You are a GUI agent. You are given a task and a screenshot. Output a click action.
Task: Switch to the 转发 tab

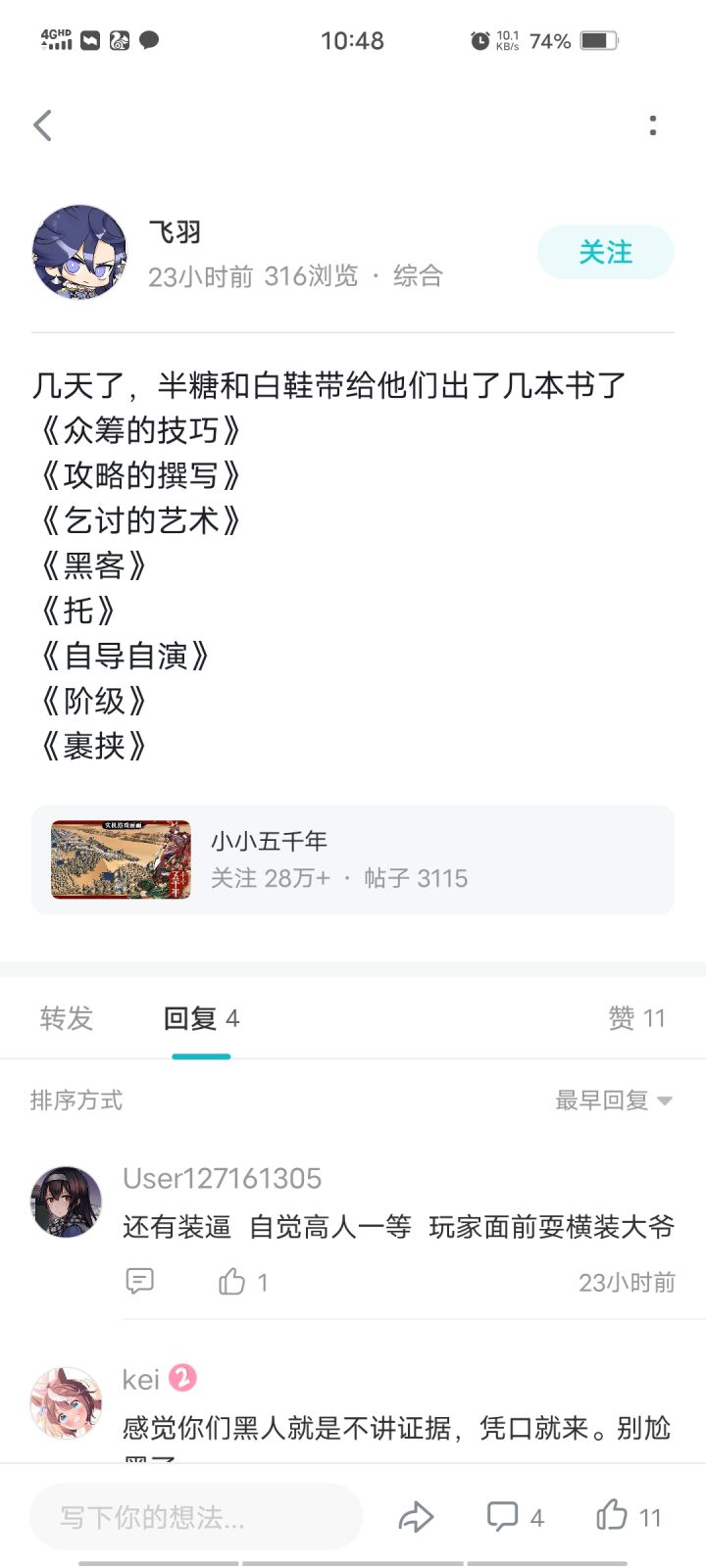click(x=66, y=1019)
